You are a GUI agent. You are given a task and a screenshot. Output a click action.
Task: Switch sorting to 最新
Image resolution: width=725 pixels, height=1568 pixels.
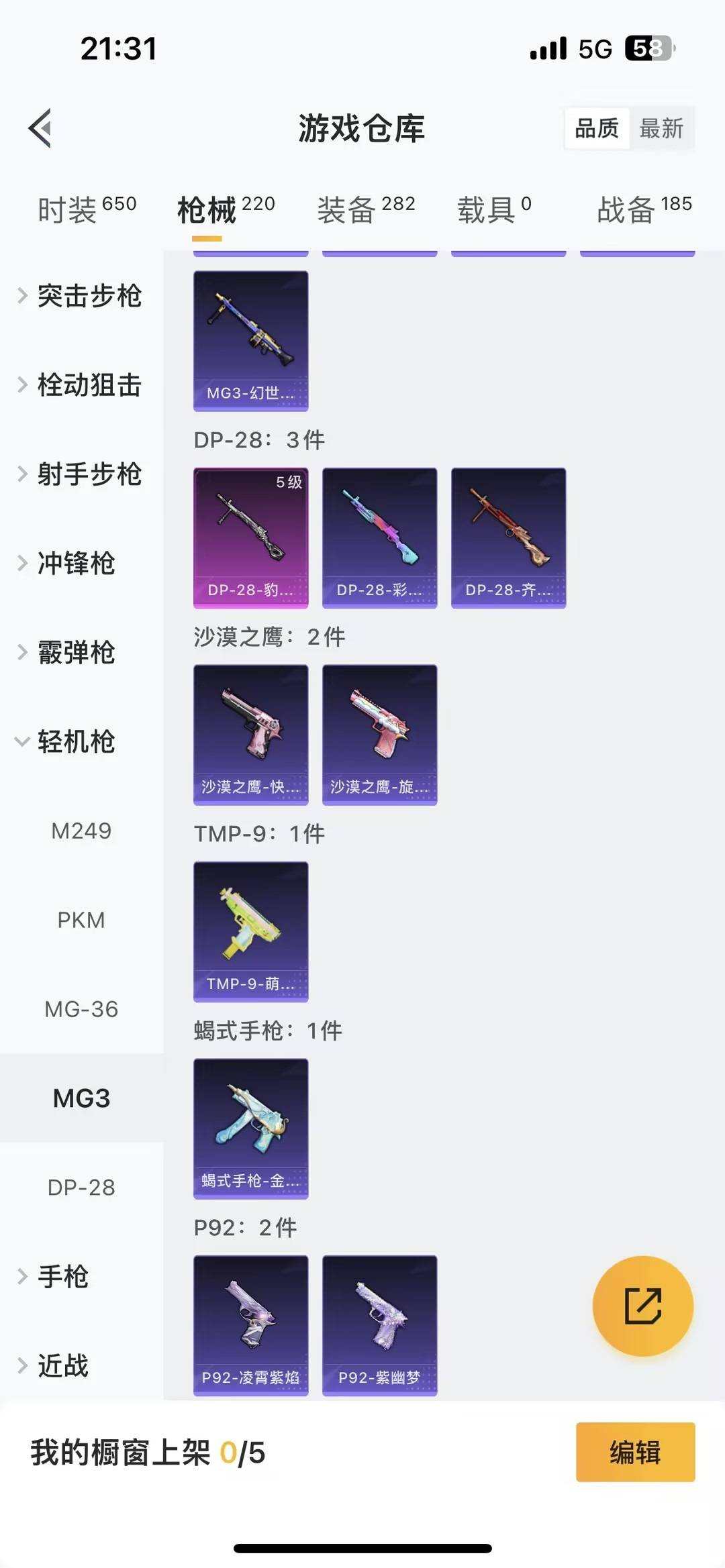pos(661,129)
